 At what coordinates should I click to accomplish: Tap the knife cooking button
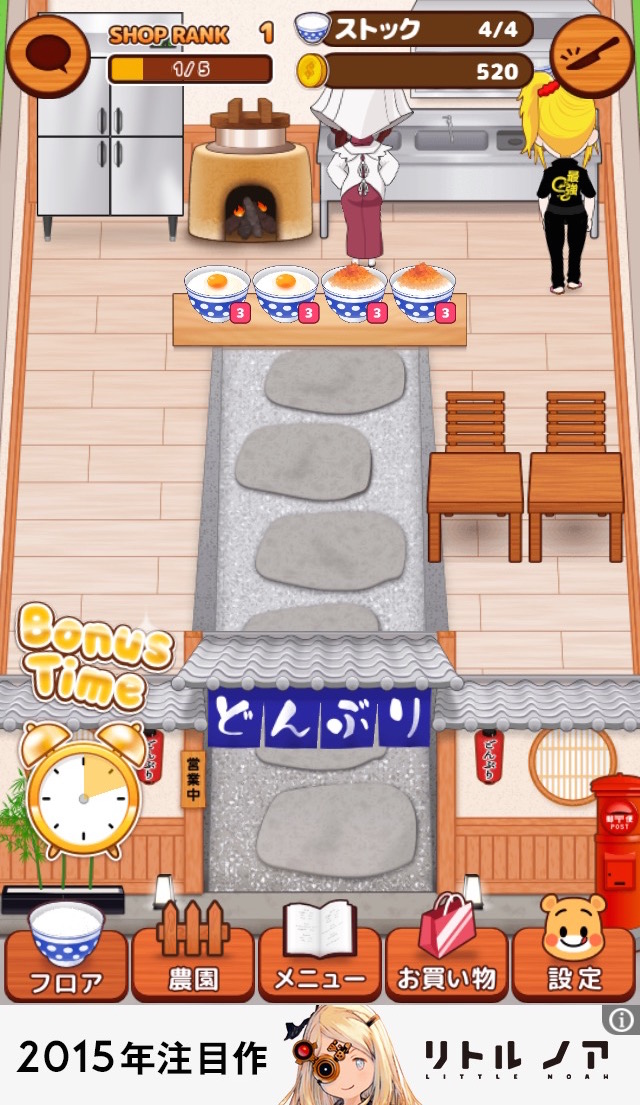[591, 56]
